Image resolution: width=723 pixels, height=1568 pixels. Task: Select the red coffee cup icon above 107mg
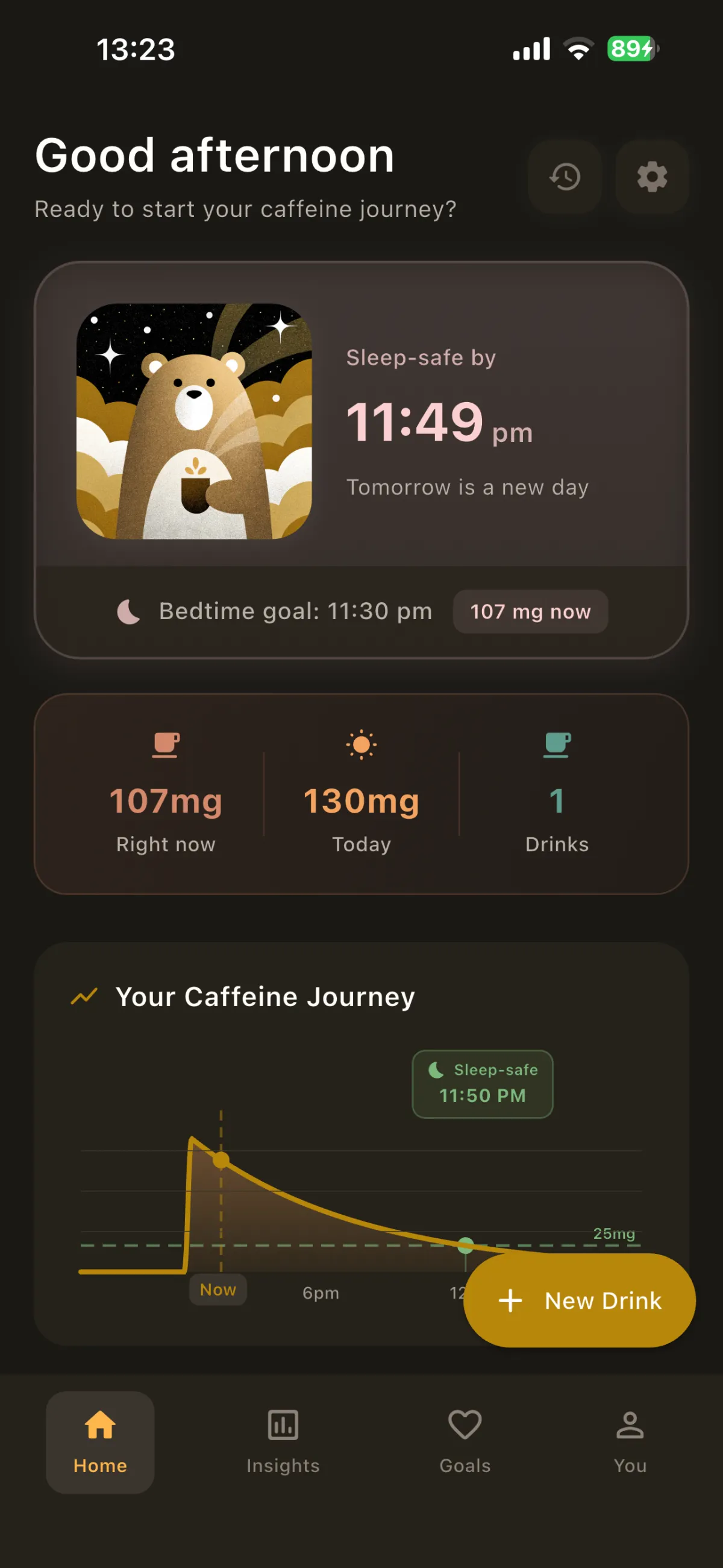(166, 745)
